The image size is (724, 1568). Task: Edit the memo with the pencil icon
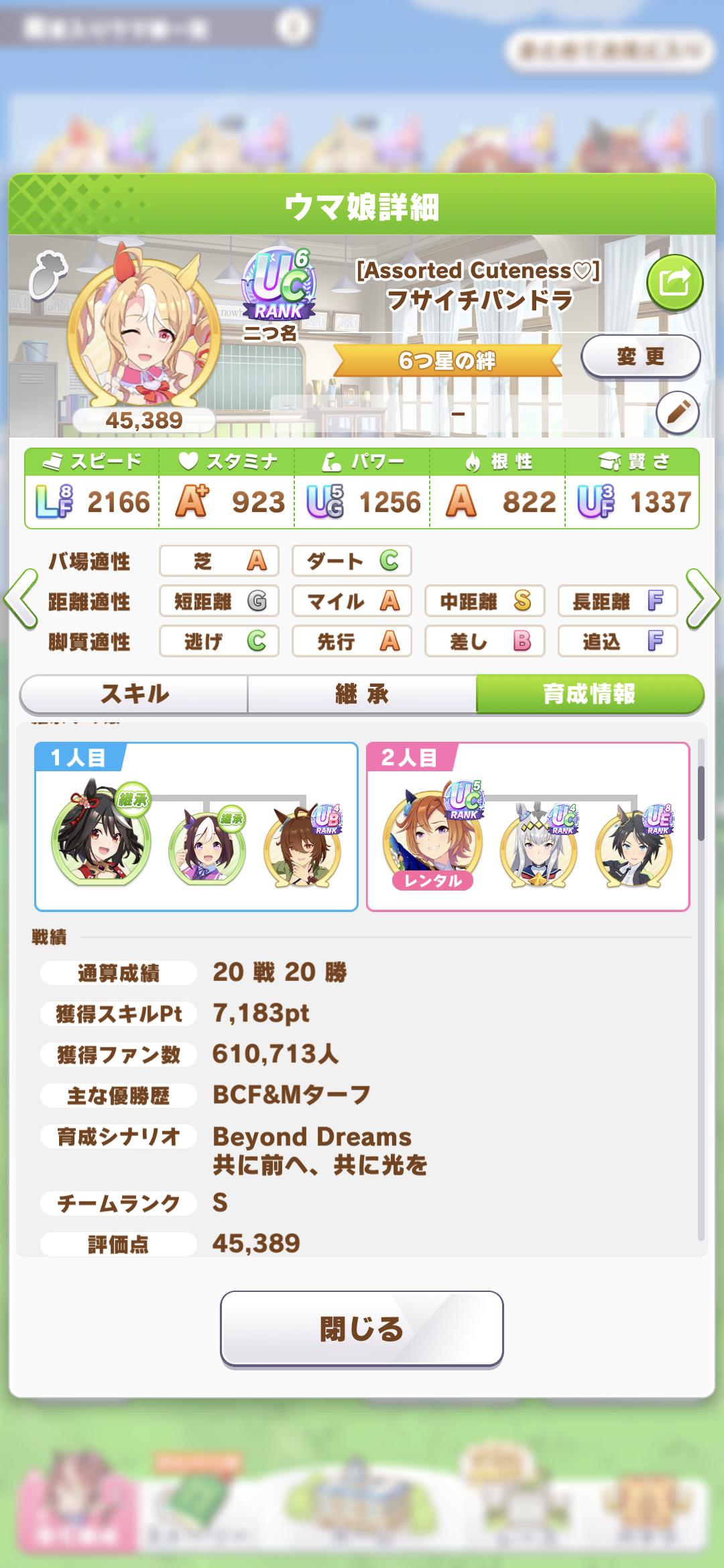coord(677,413)
